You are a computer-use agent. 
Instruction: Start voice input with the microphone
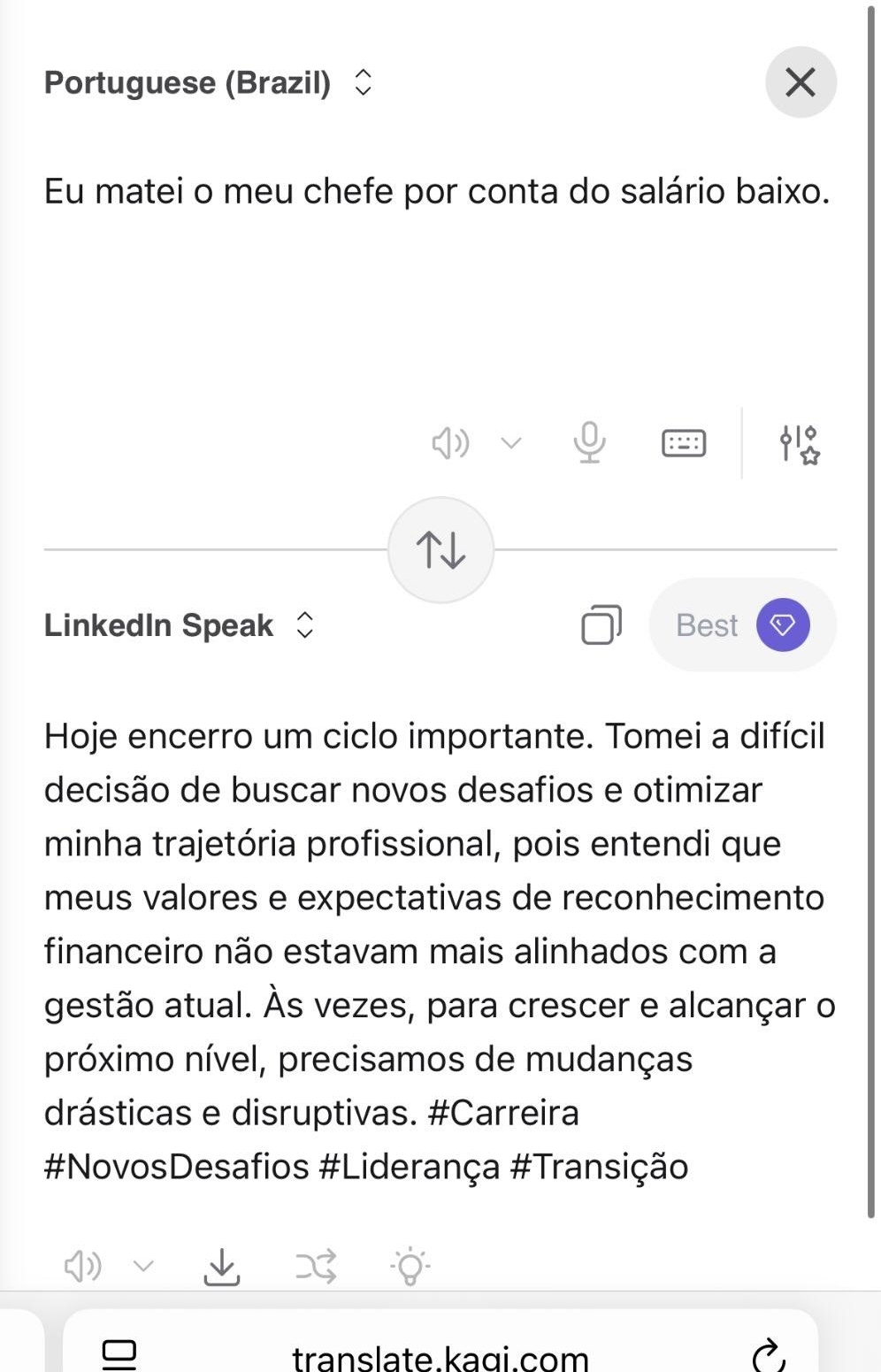[589, 442]
